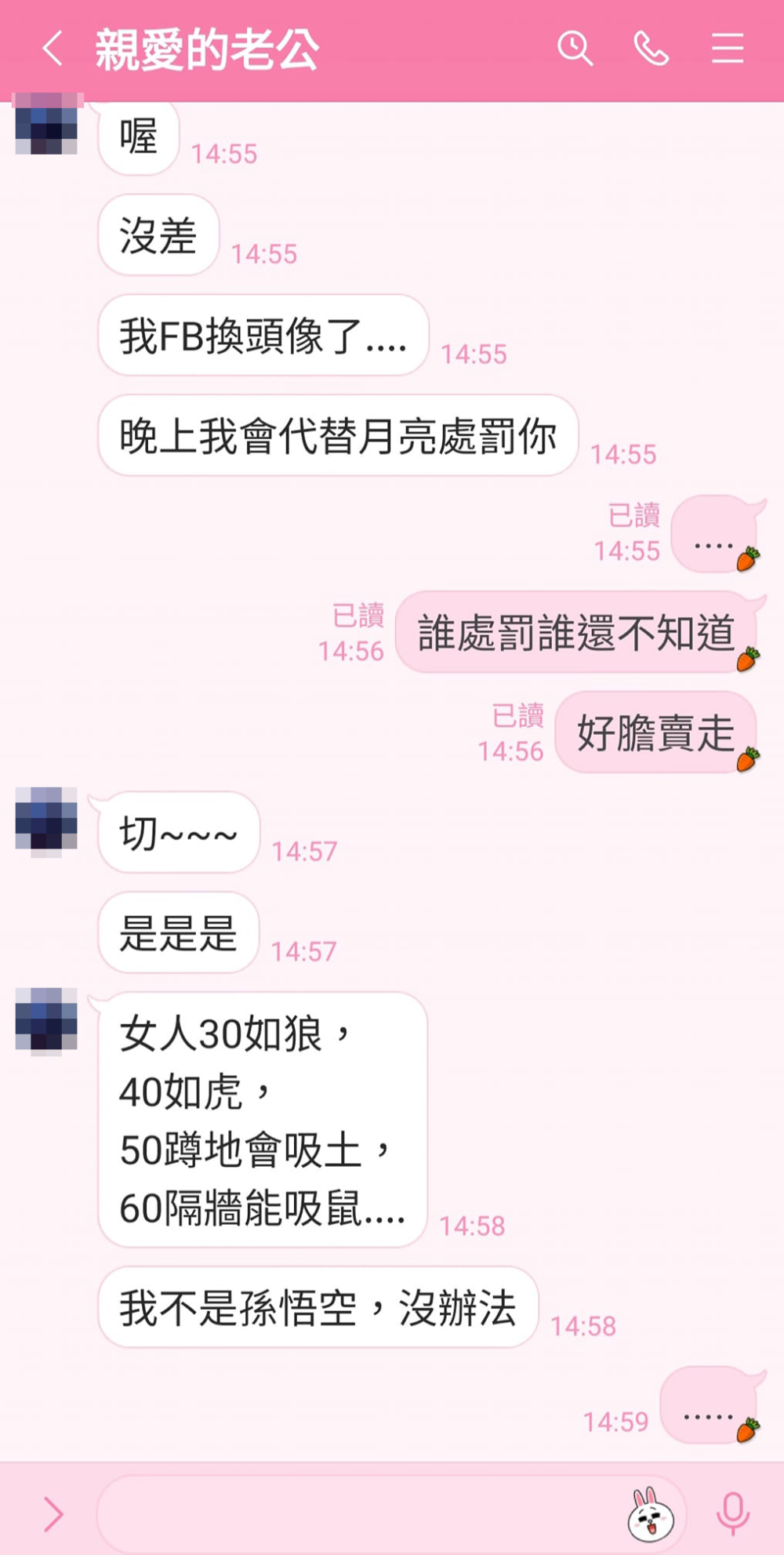The height and width of the screenshot is (1555, 784).
Task: Expand the attachment options arrow
Action: (x=53, y=1513)
